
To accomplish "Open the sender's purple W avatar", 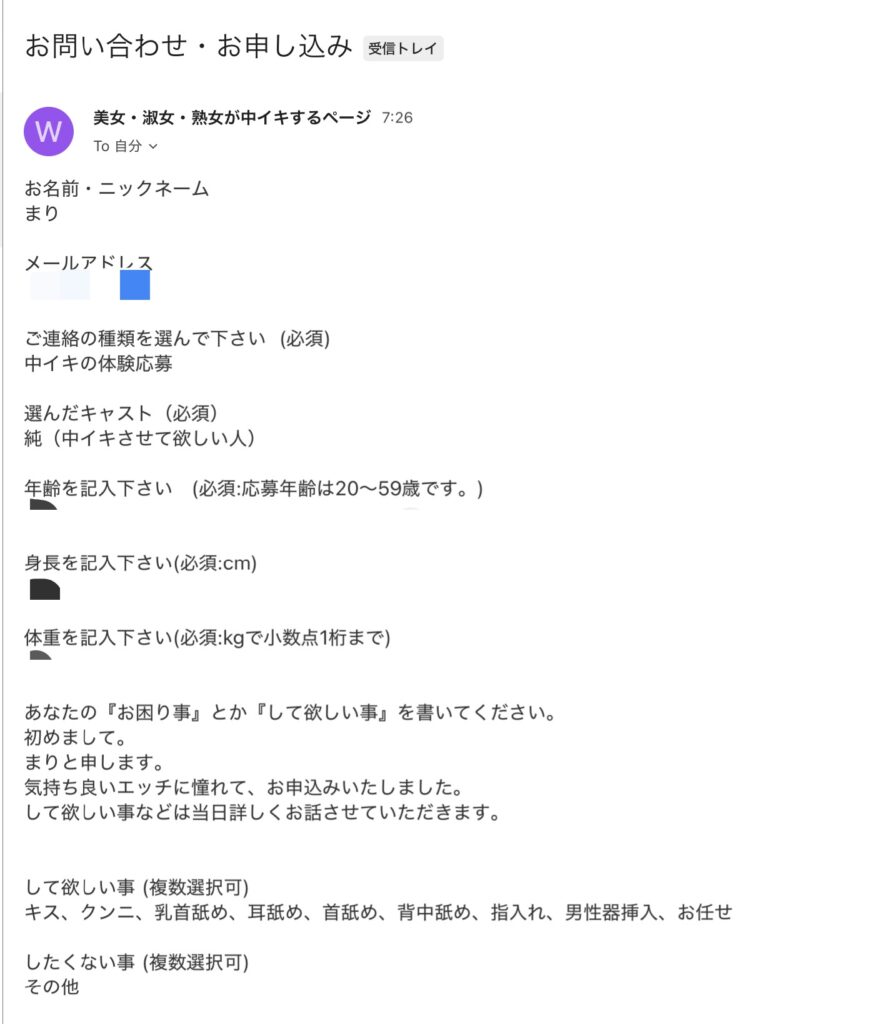I will click(x=48, y=131).
